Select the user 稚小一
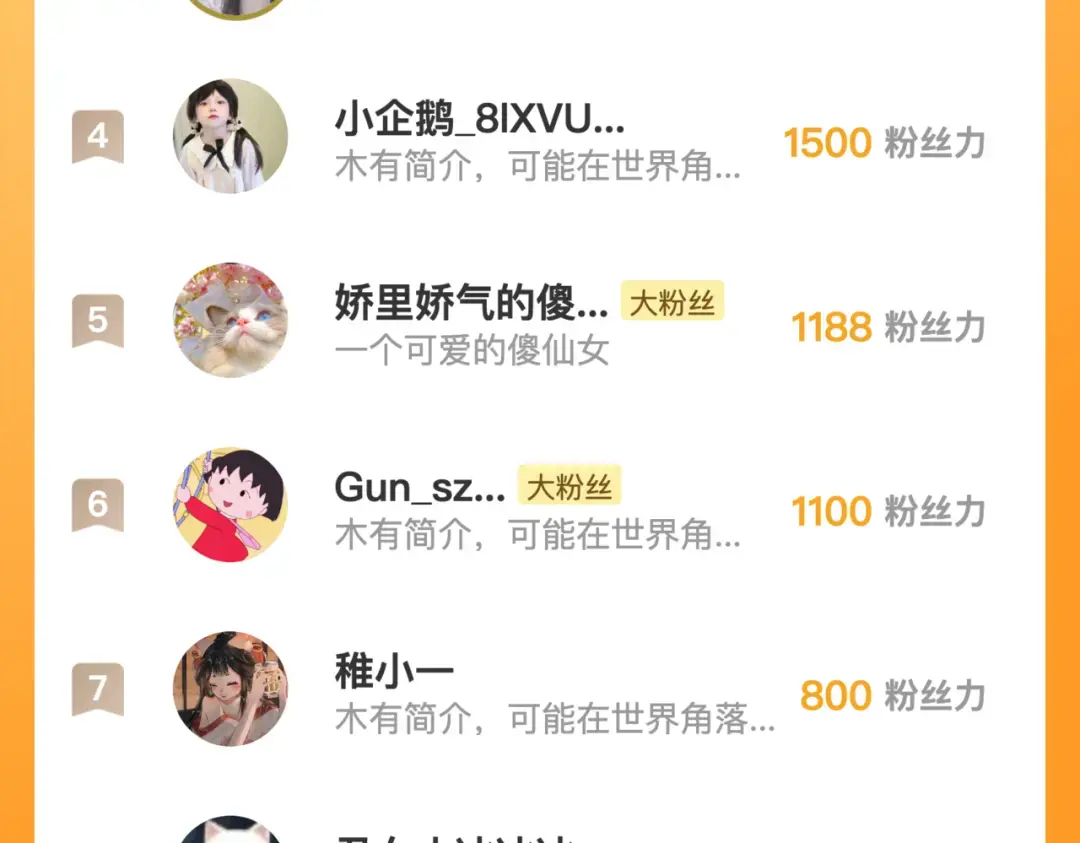The width and height of the screenshot is (1080, 843). coord(394,672)
